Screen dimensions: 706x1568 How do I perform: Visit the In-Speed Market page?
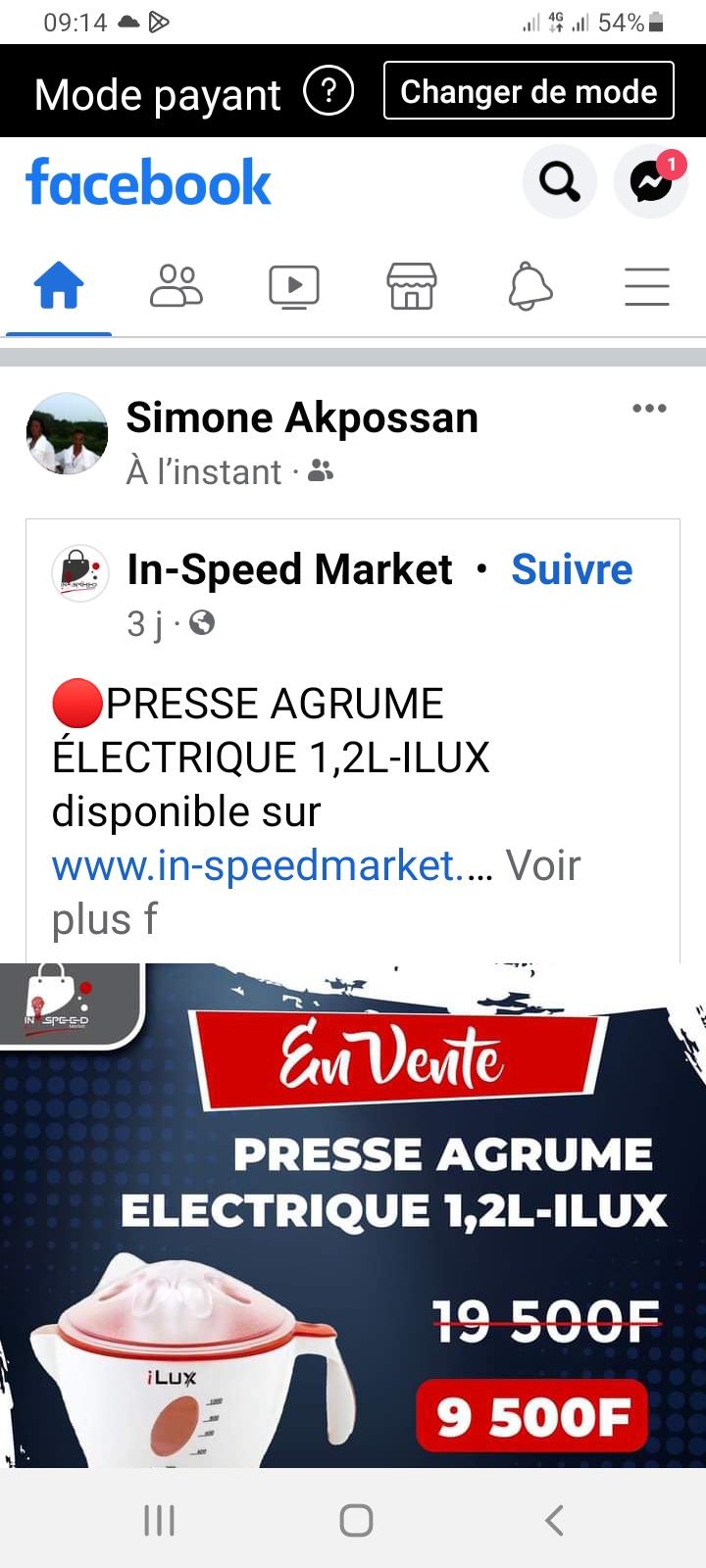click(x=289, y=569)
